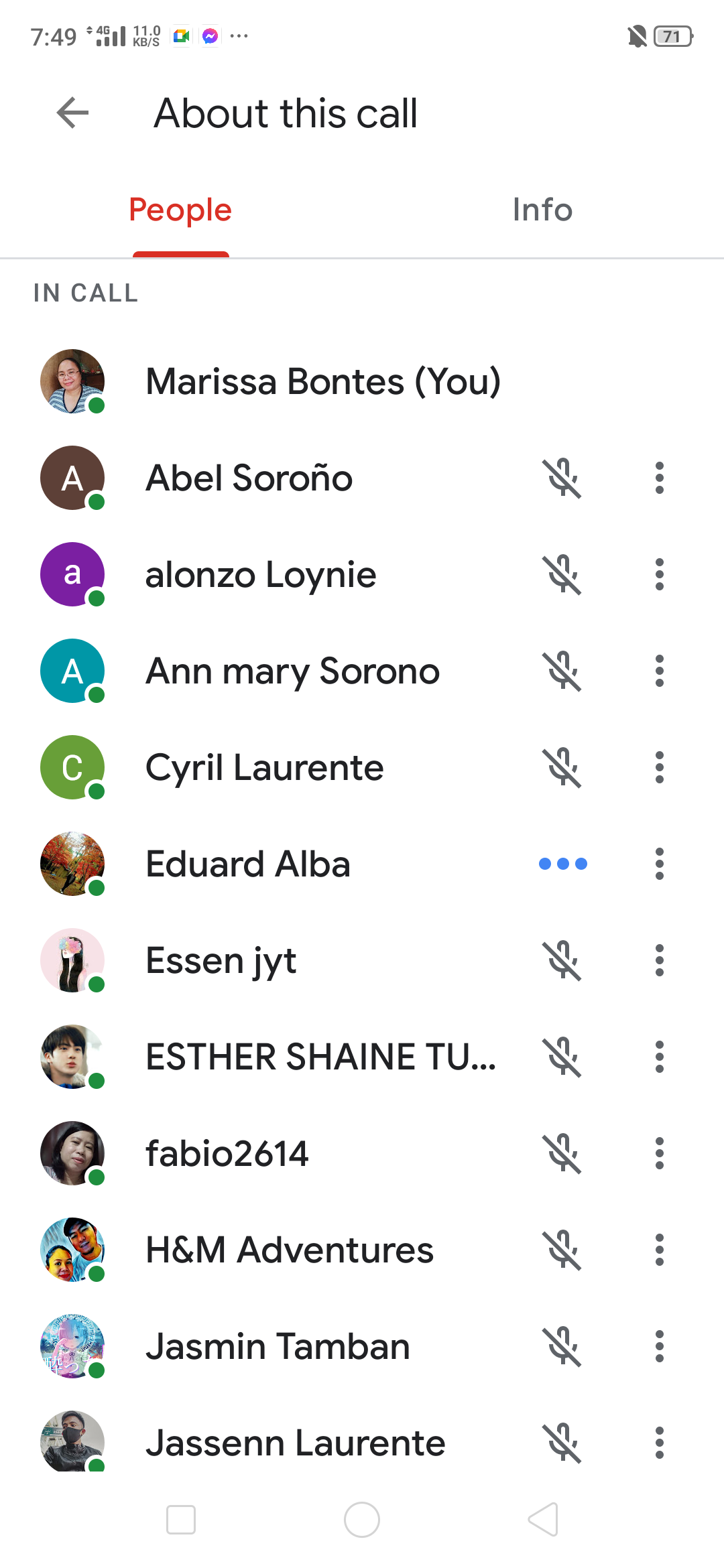Open recent apps from navigation bar

(181, 1520)
